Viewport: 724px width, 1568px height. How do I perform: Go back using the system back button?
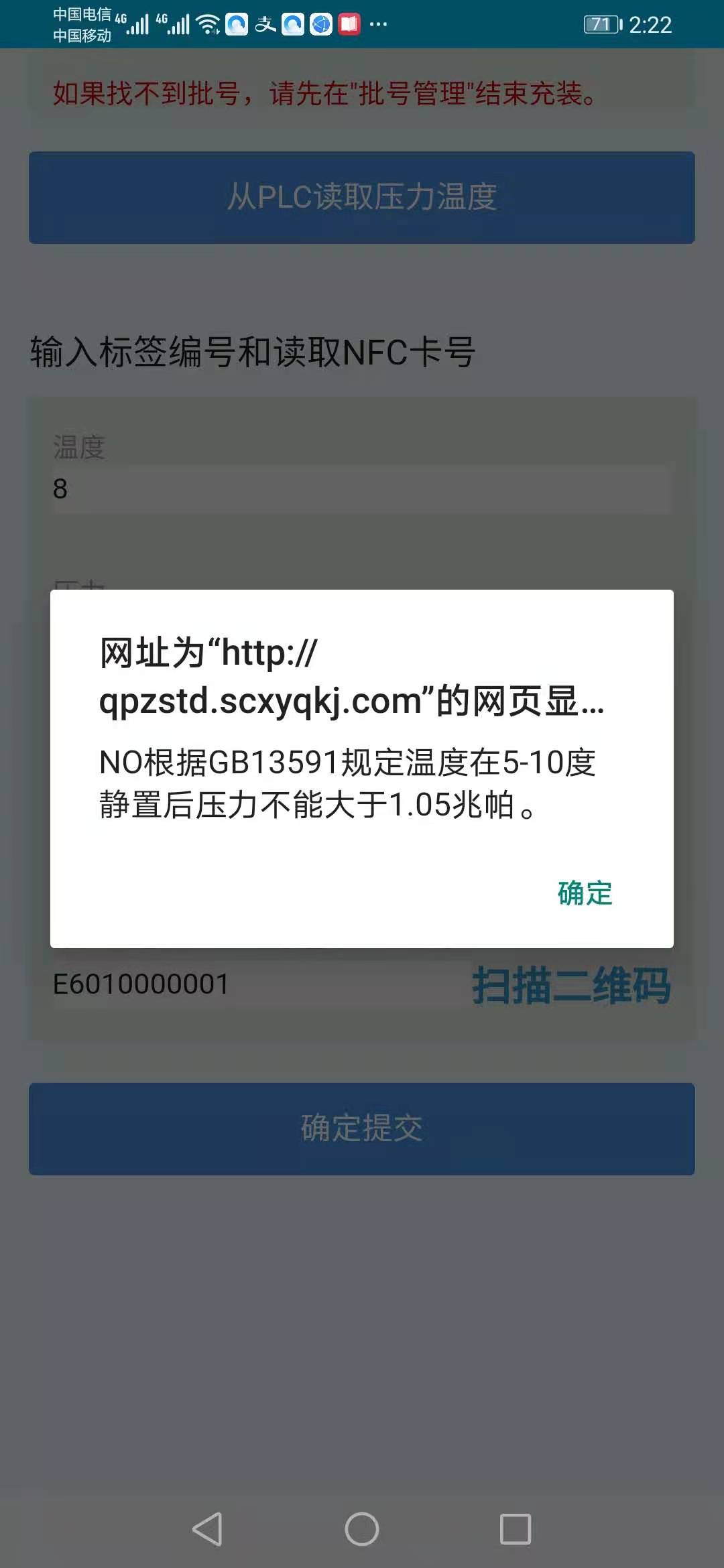pos(207,1528)
